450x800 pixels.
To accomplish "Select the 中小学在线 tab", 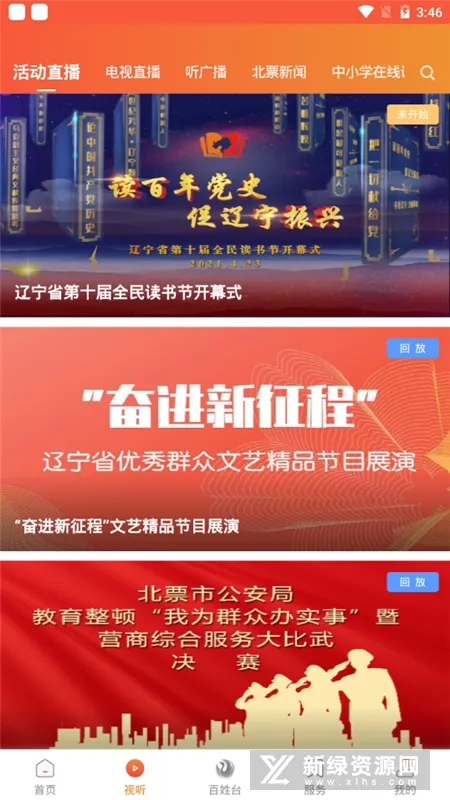I will 368,72.
